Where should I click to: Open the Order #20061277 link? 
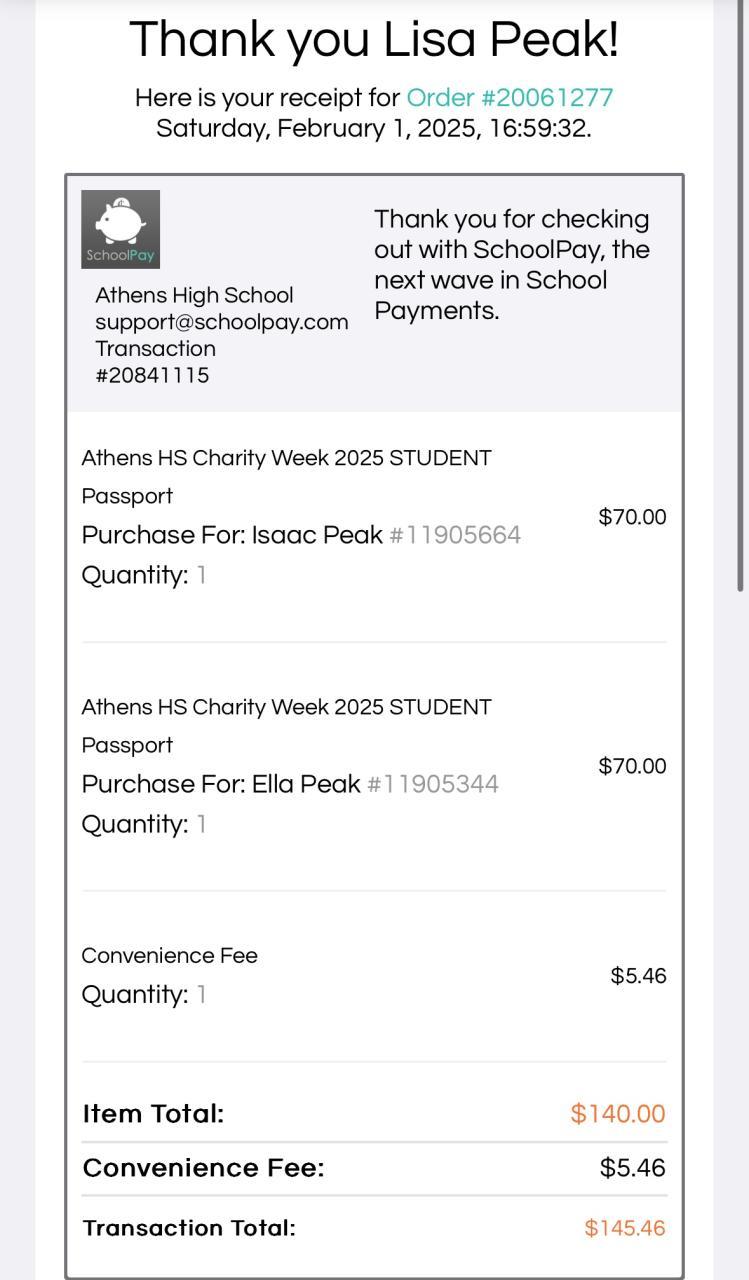pos(509,98)
